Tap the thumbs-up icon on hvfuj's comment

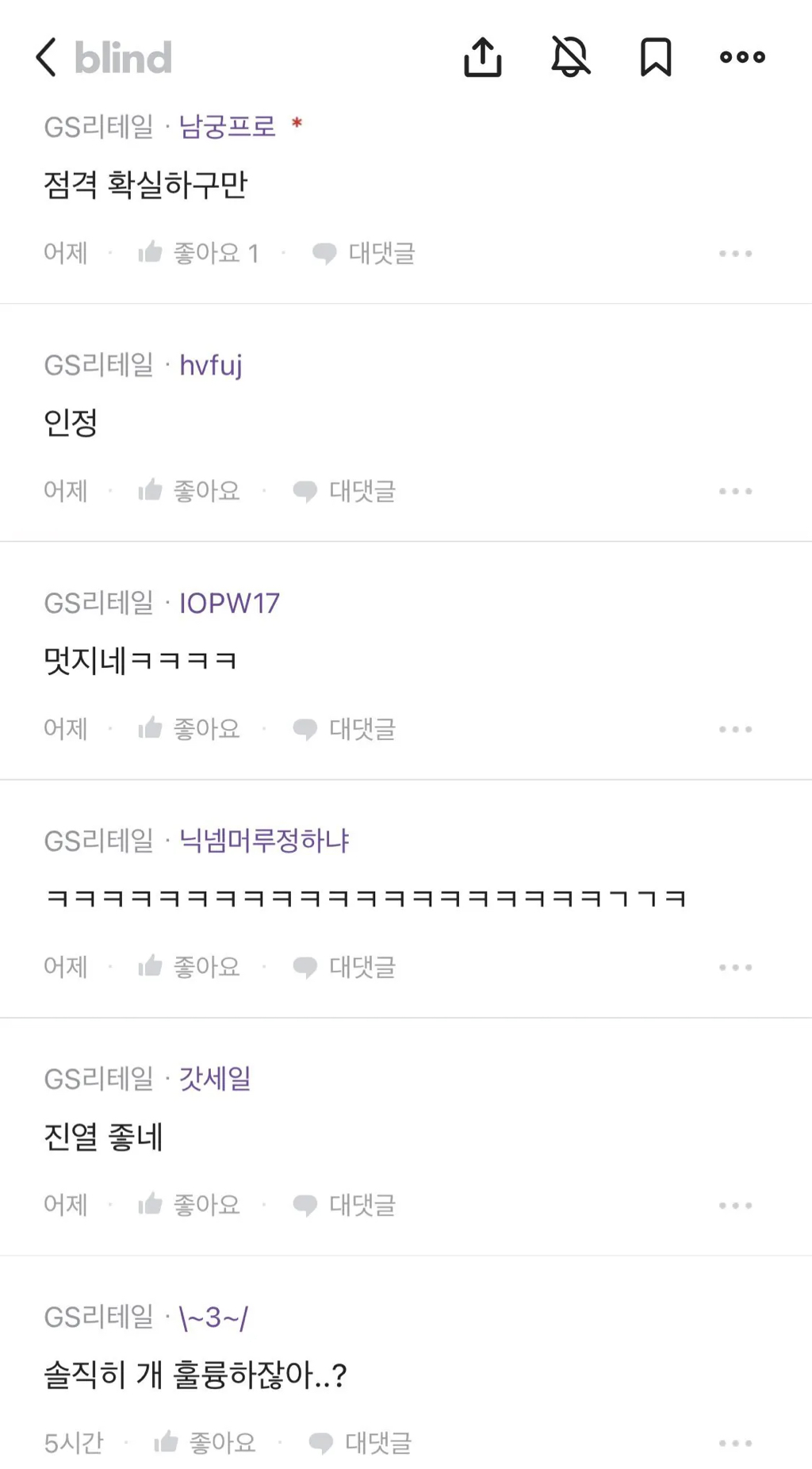(x=151, y=489)
